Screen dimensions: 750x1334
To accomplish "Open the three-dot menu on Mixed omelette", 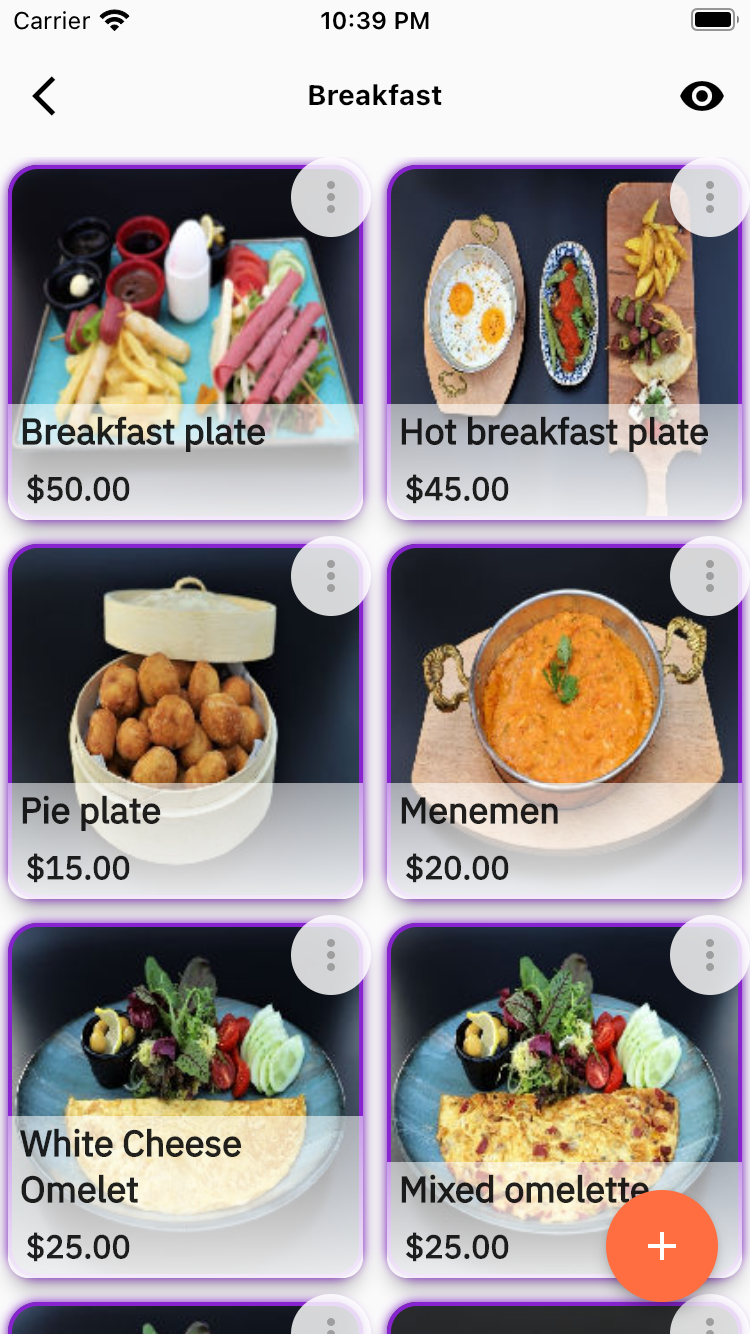I will 709,955.
